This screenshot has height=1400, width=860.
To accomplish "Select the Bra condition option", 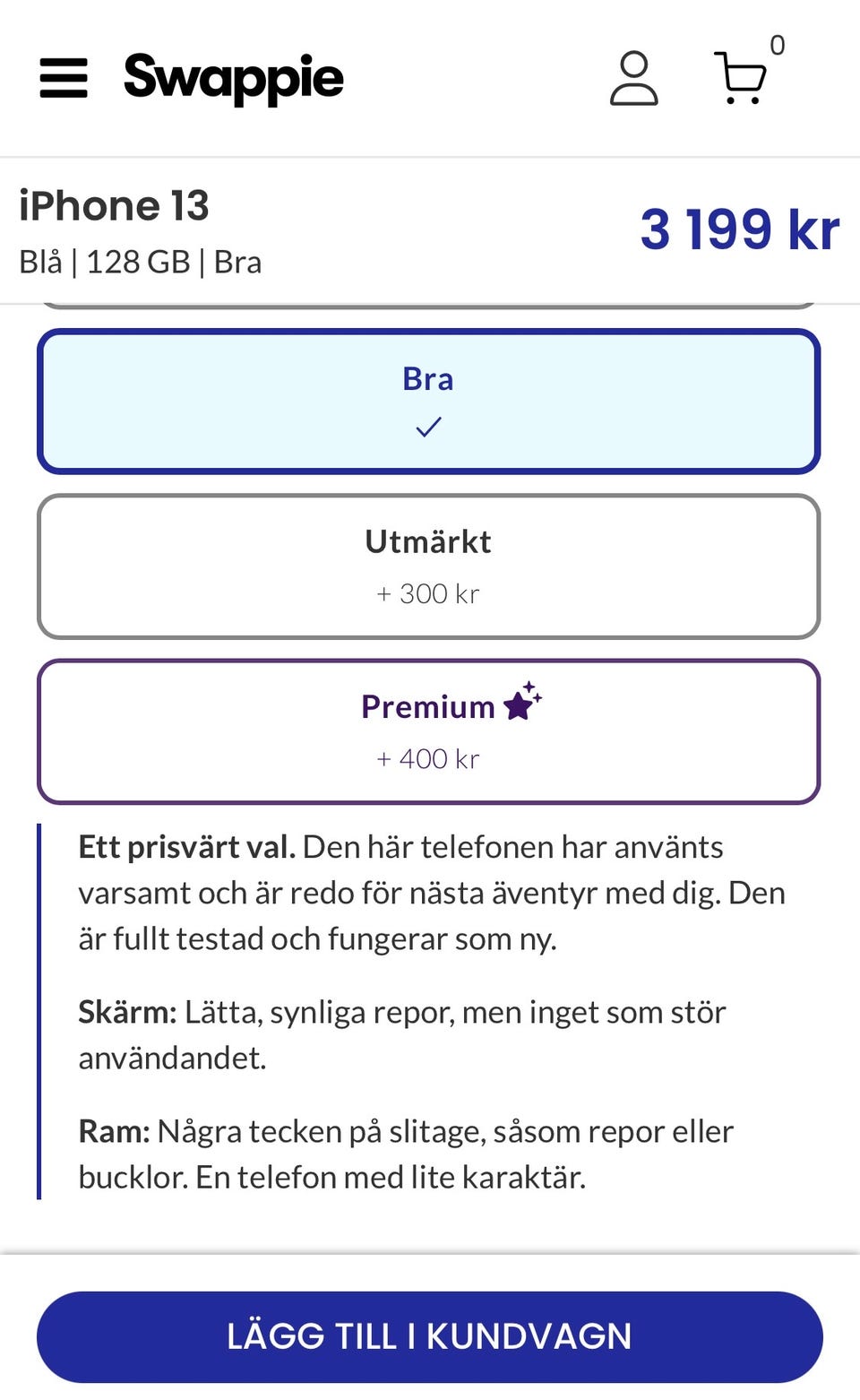I will tap(429, 402).
